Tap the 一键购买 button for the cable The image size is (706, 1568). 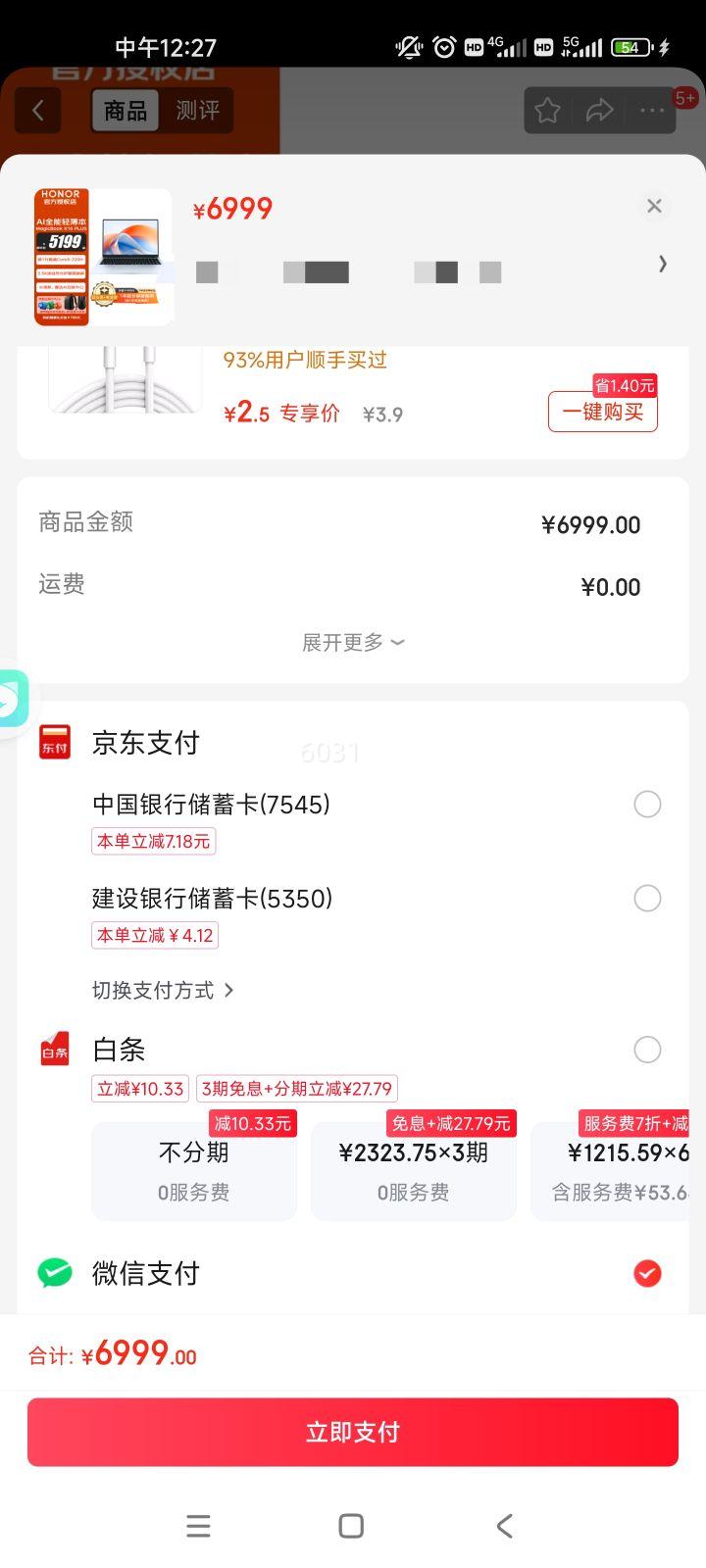602,412
